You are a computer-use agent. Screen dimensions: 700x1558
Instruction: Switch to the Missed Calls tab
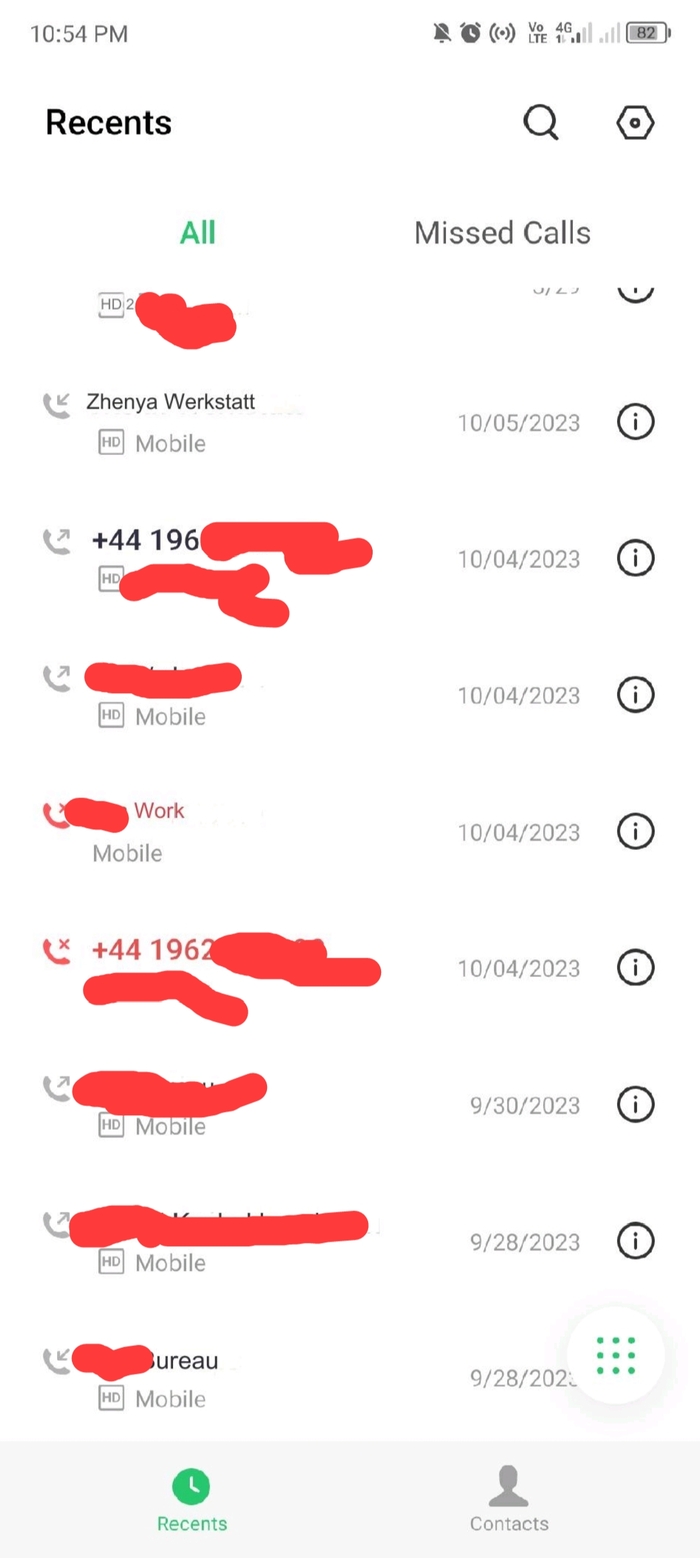502,233
